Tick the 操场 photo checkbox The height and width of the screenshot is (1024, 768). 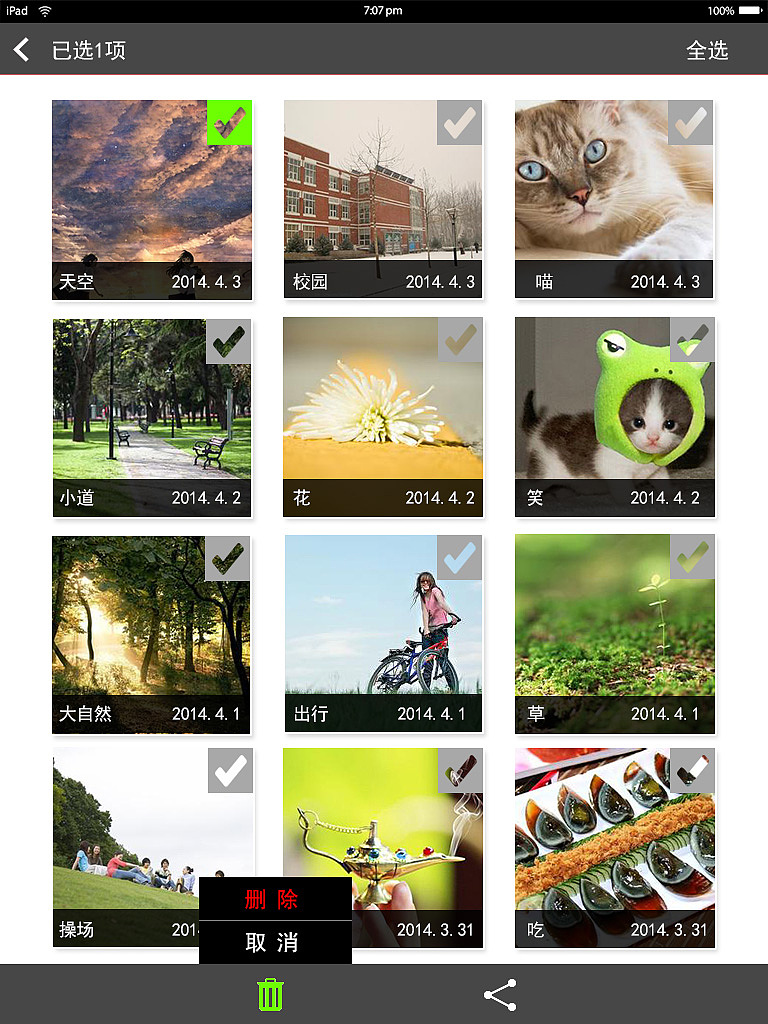(231, 770)
